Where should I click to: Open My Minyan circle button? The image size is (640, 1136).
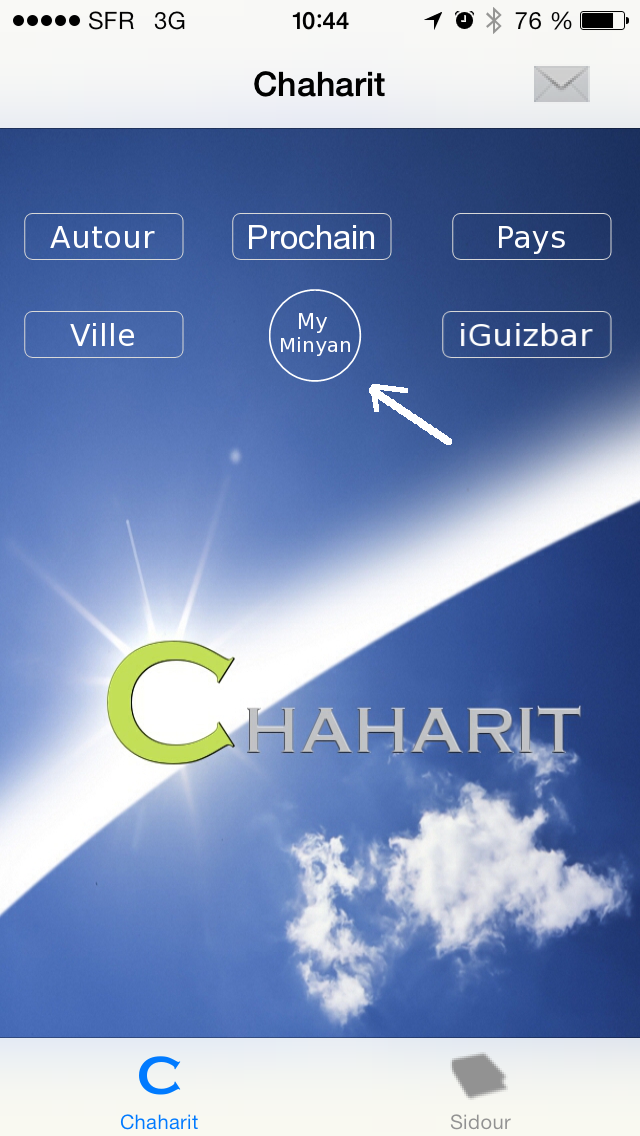pyautogui.click(x=315, y=335)
